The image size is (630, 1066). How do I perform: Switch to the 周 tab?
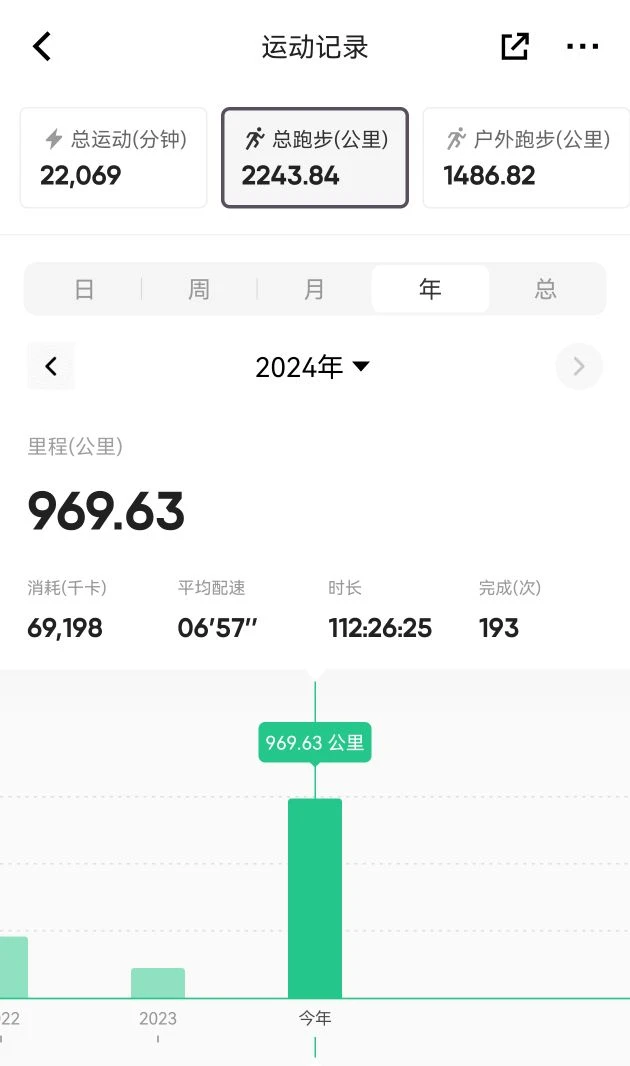pos(199,289)
